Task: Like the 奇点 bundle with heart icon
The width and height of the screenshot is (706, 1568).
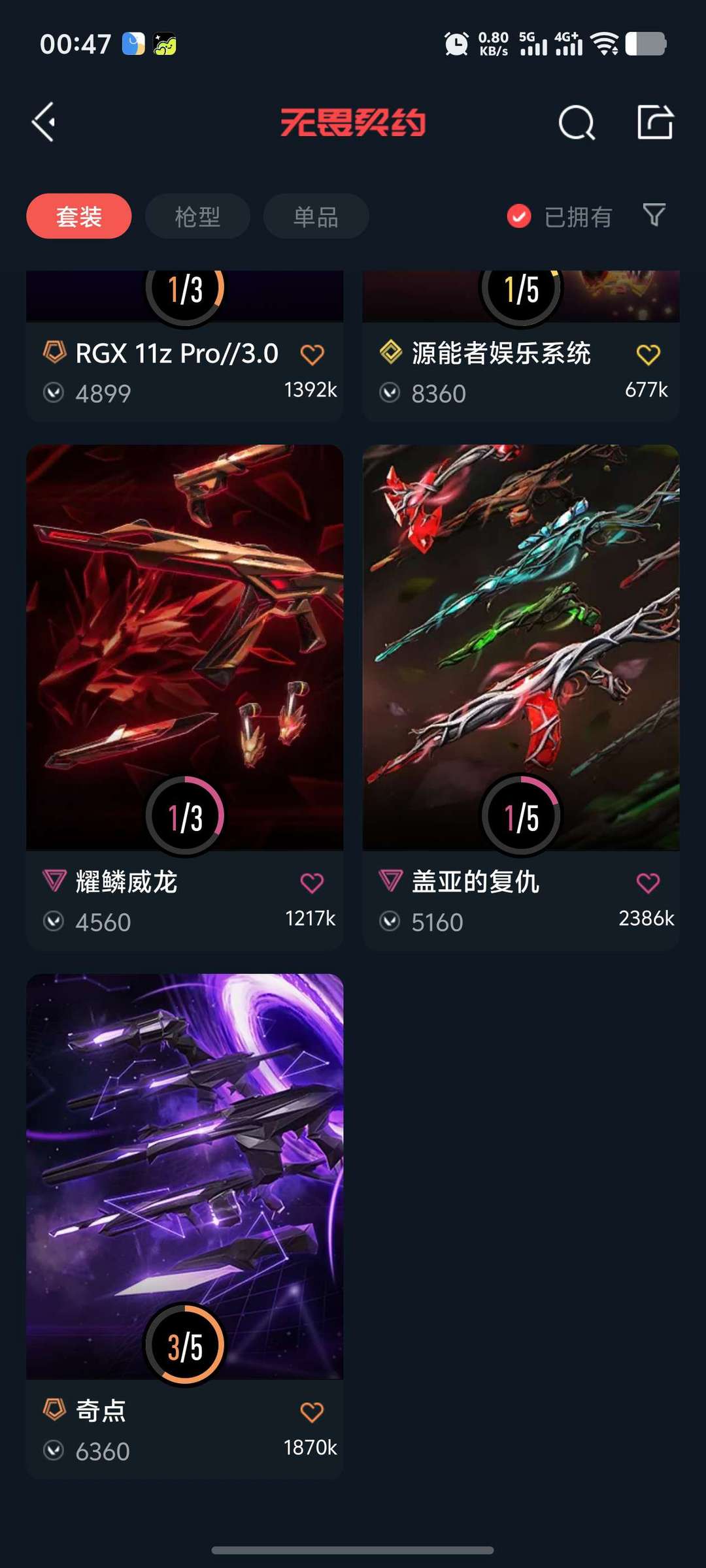Action: [312, 1413]
